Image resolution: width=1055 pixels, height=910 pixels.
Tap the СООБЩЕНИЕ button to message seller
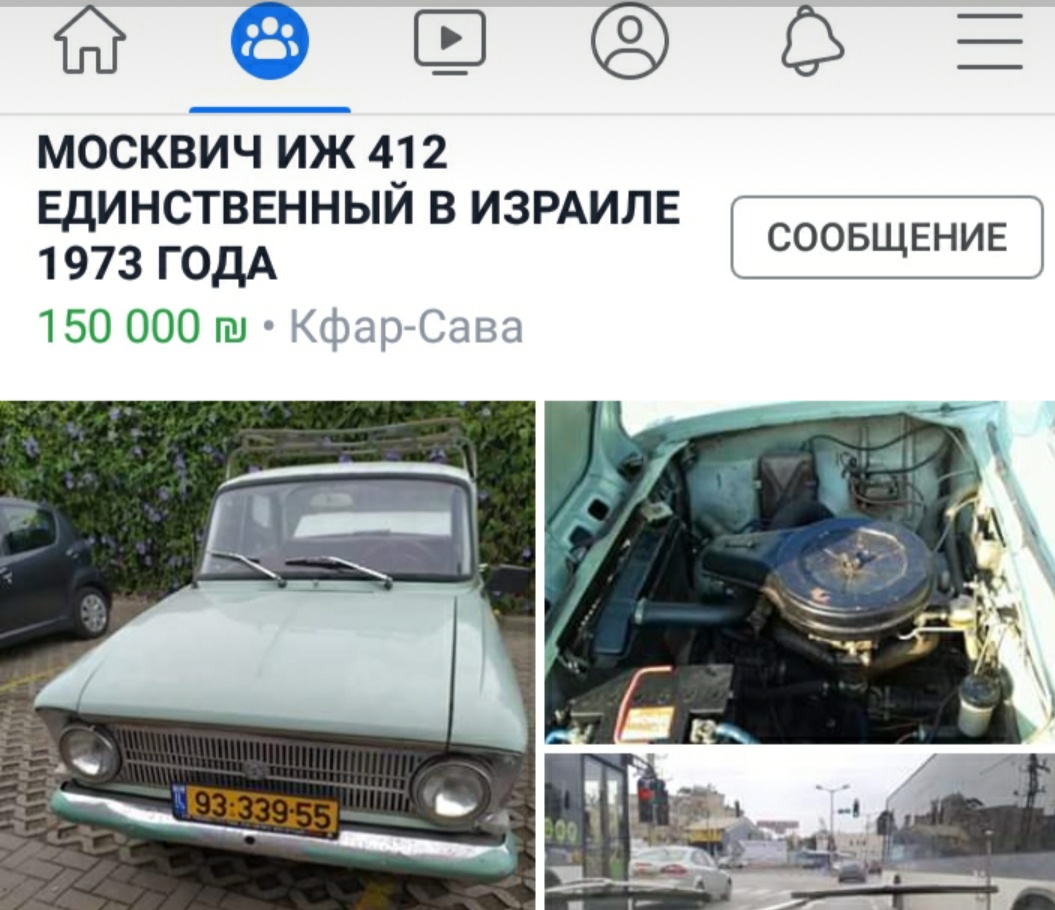click(x=886, y=237)
